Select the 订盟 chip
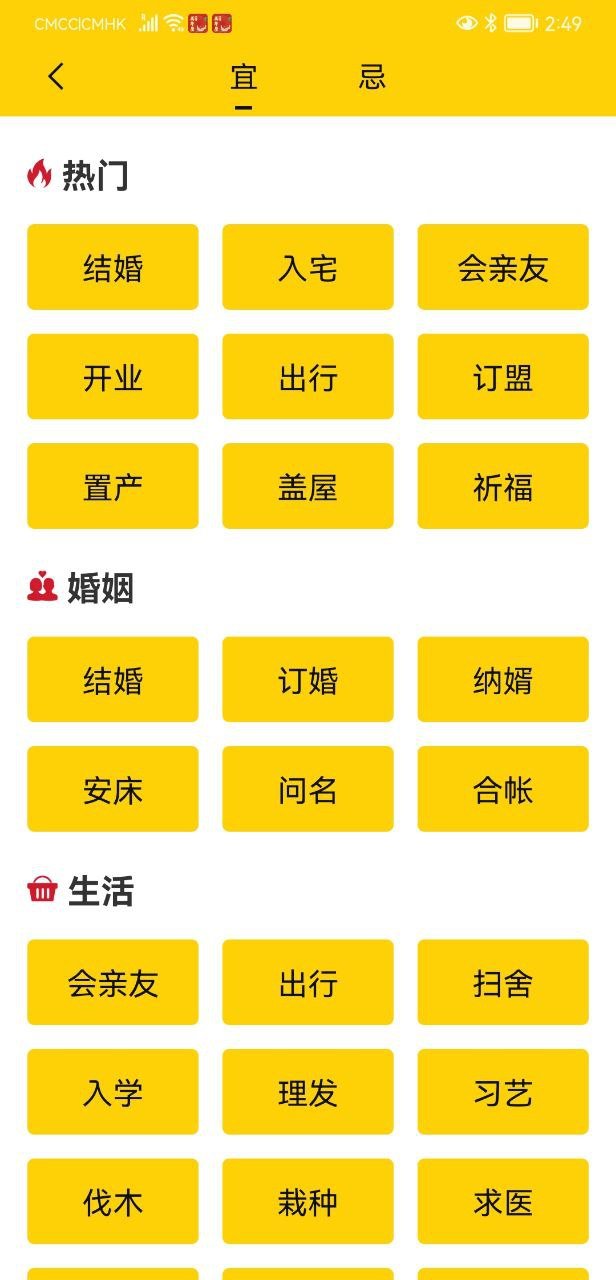 click(503, 377)
